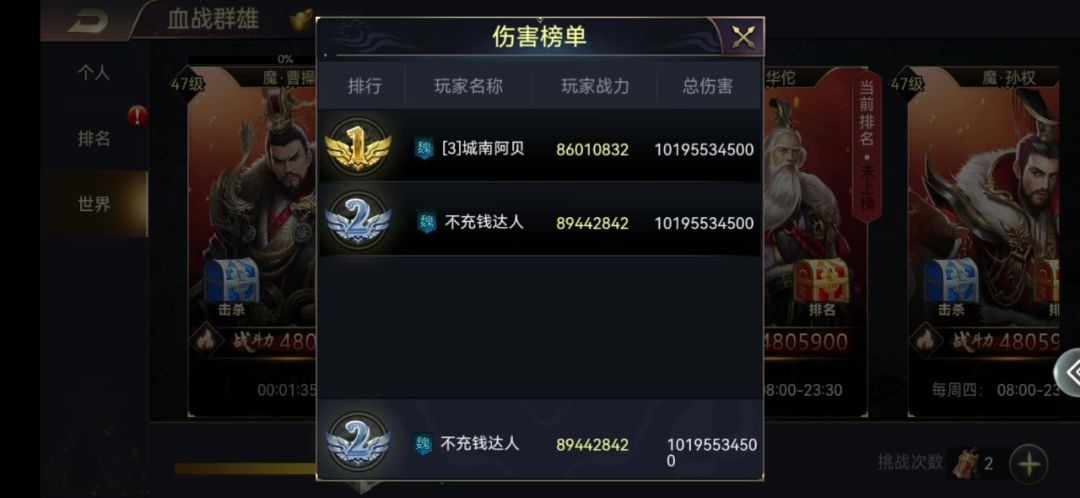The width and height of the screenshot is (1080, 498).
Task: Close the 伤害榜单 damage ranking dialog
Action: point(743,38)
